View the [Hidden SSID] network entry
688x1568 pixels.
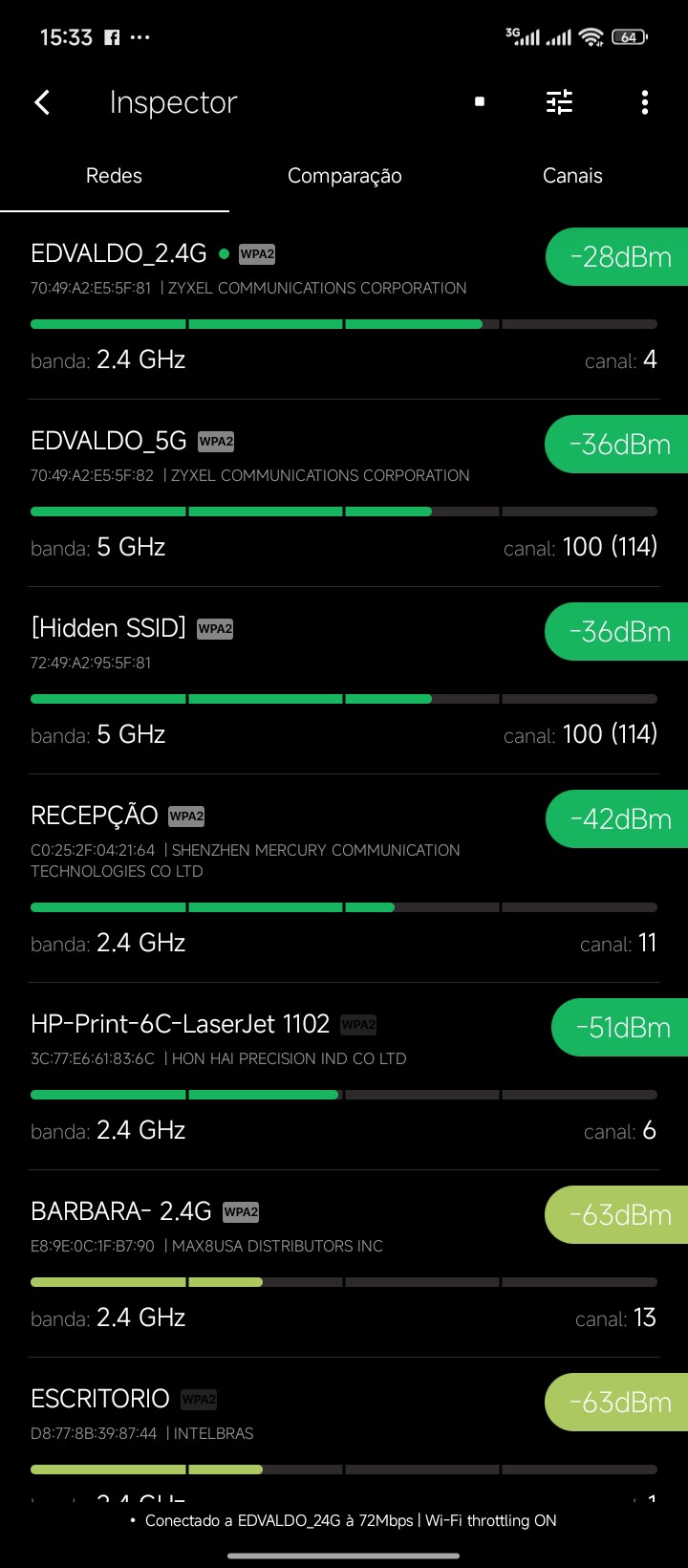[x=287, y=681]
